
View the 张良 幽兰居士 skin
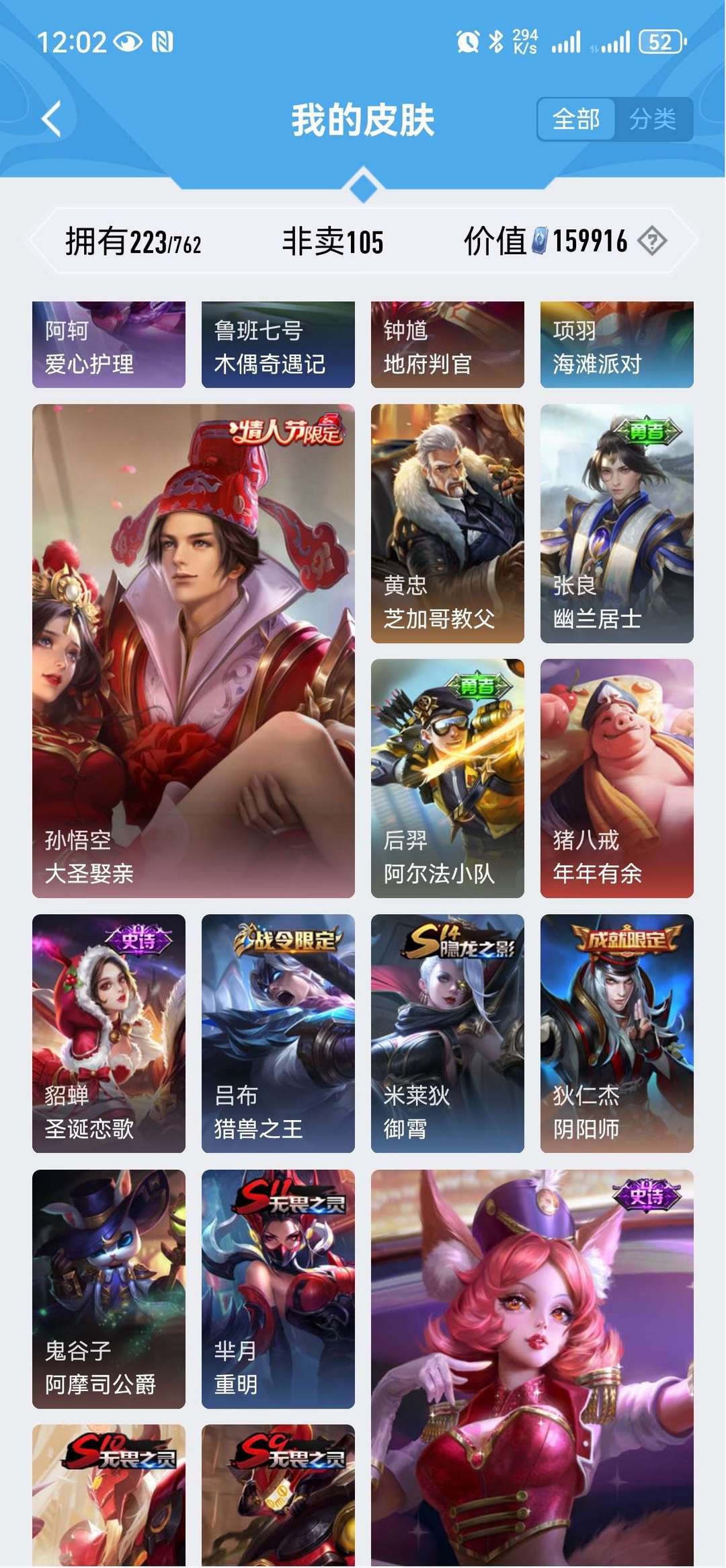(x=617, y=523)
